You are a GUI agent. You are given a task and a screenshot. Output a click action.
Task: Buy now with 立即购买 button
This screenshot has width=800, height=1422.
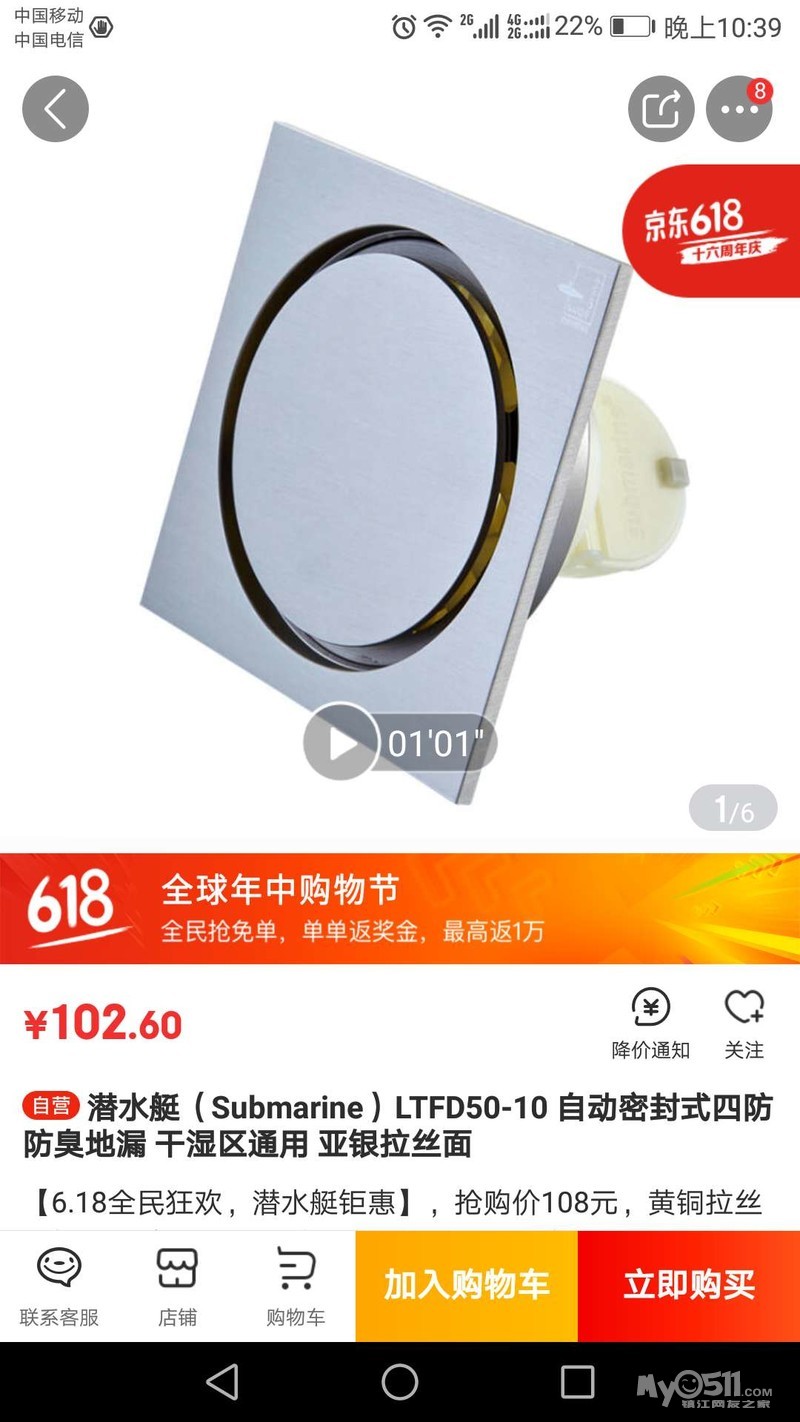tap(689, 1285)
